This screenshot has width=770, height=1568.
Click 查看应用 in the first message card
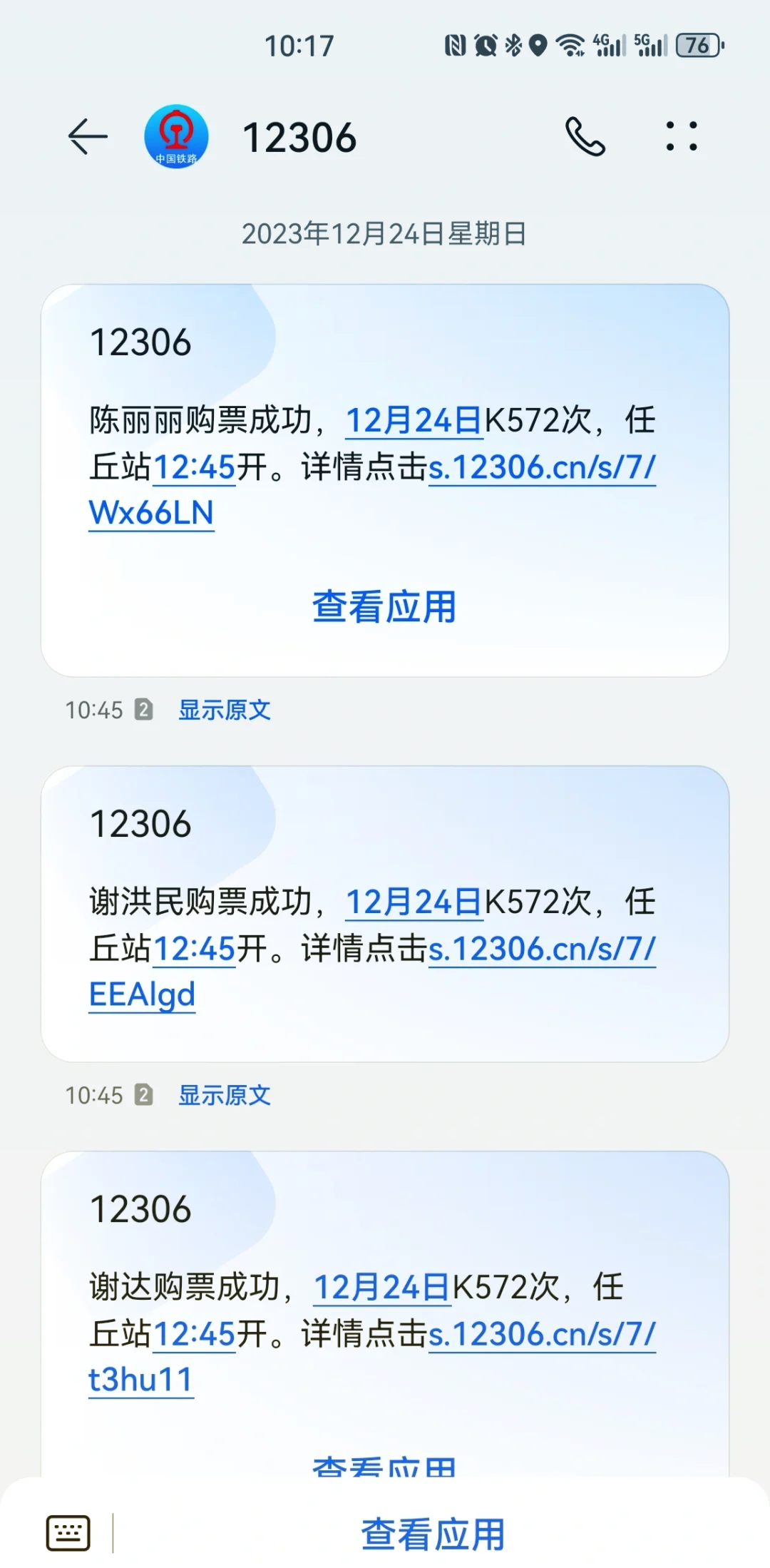point(385,607)
